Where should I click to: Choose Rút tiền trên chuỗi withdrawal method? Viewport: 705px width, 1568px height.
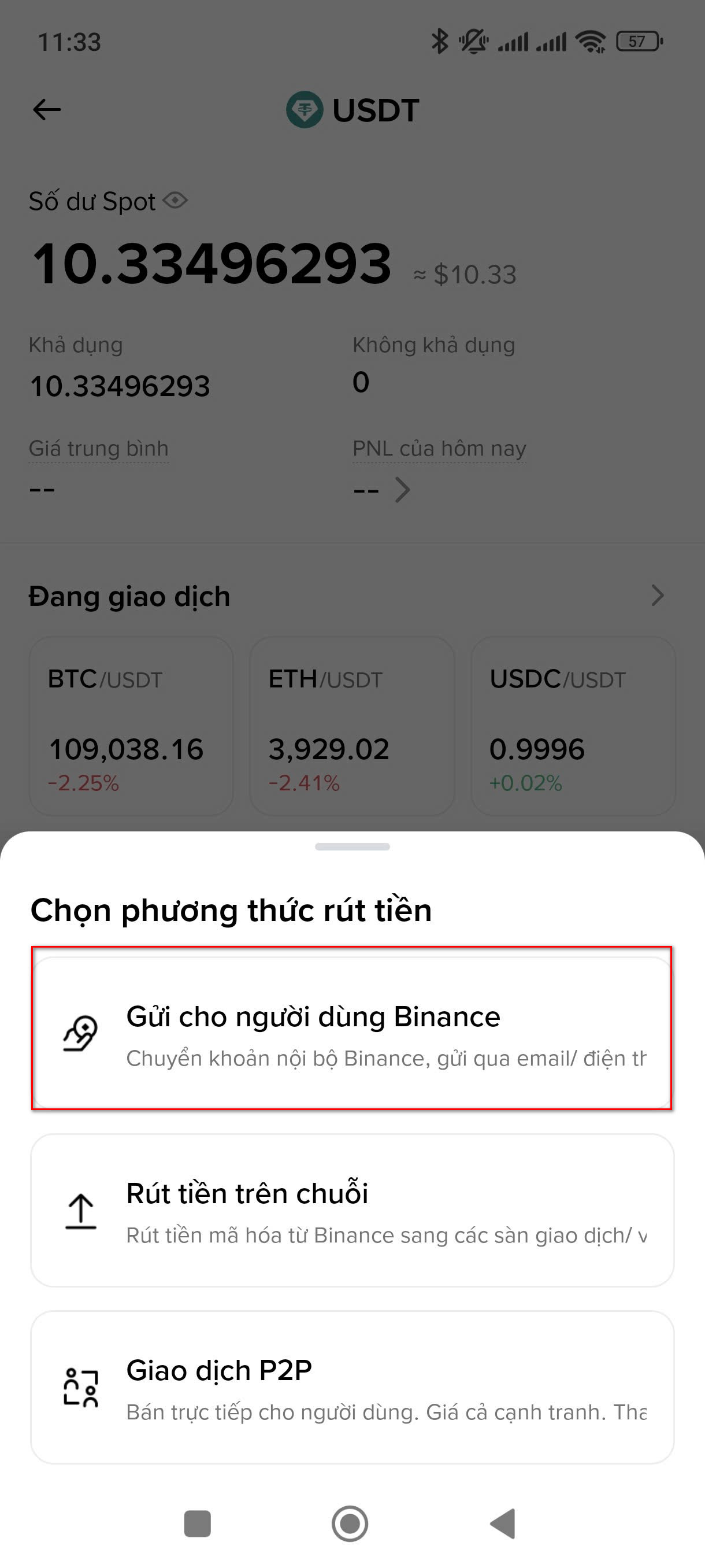(351, 1210)
